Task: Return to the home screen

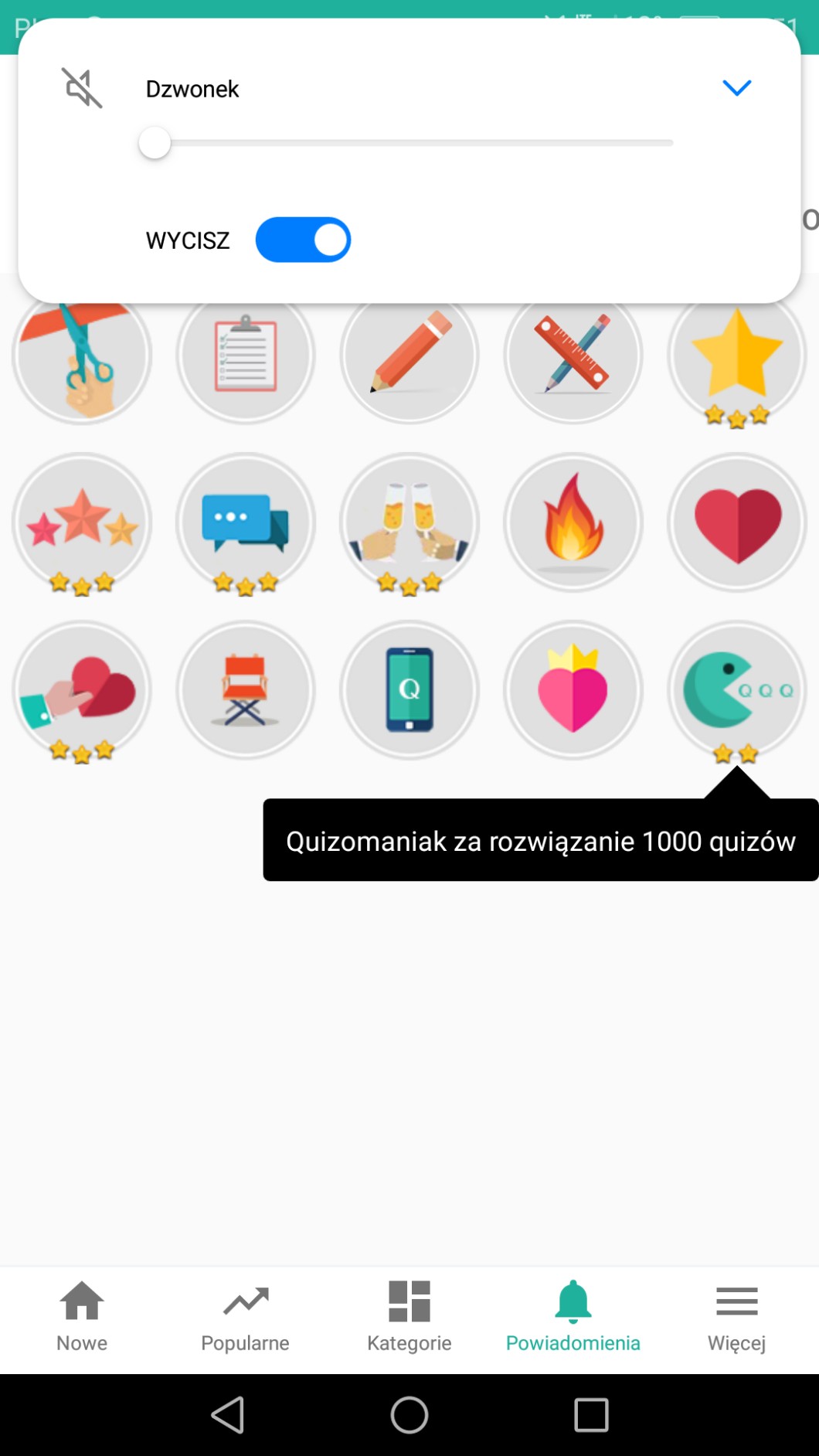Action: point(409,1415)
